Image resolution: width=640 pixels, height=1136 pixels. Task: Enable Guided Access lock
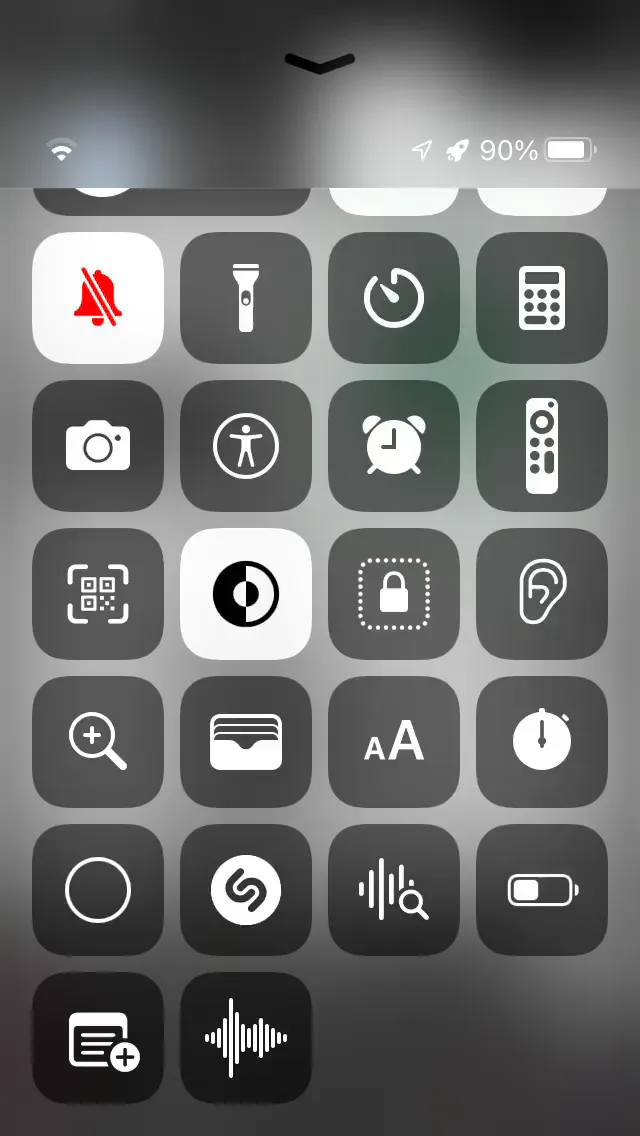click(x=394, y=593)
